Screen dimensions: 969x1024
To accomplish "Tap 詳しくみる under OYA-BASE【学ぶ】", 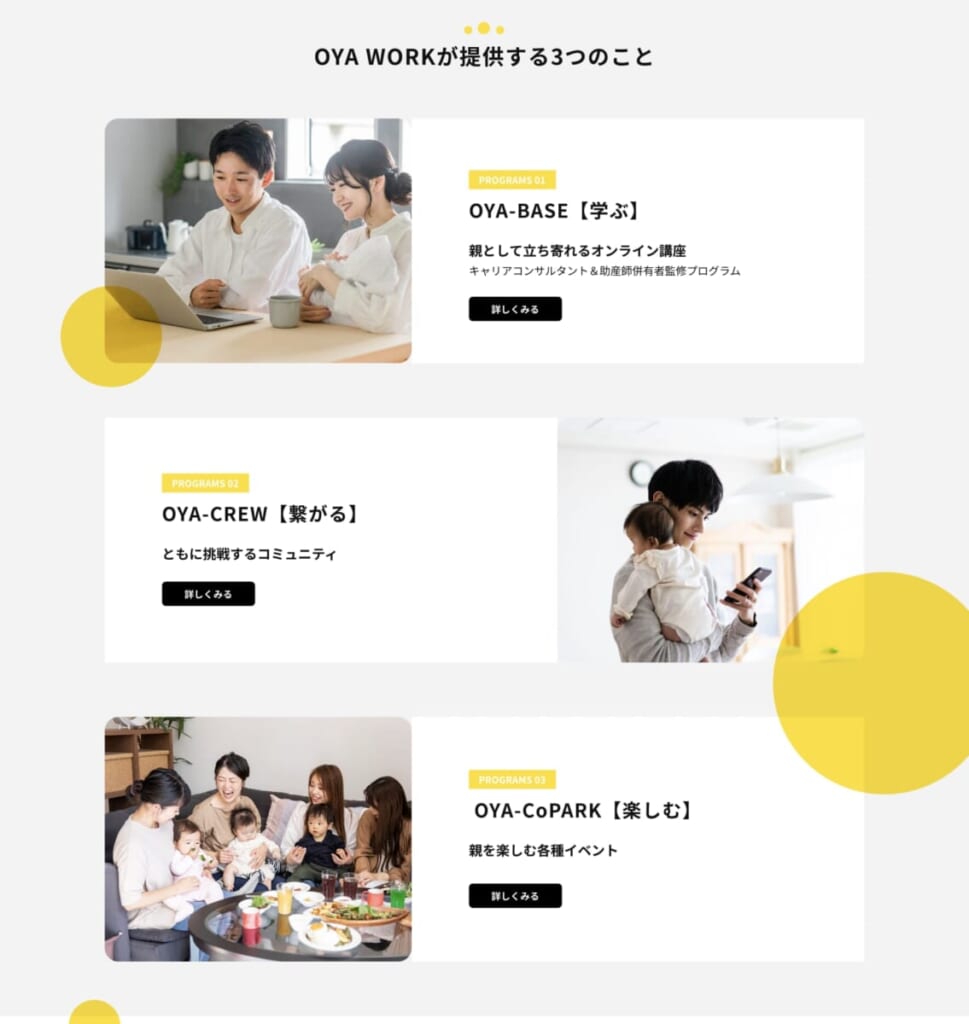I will 515,309.
